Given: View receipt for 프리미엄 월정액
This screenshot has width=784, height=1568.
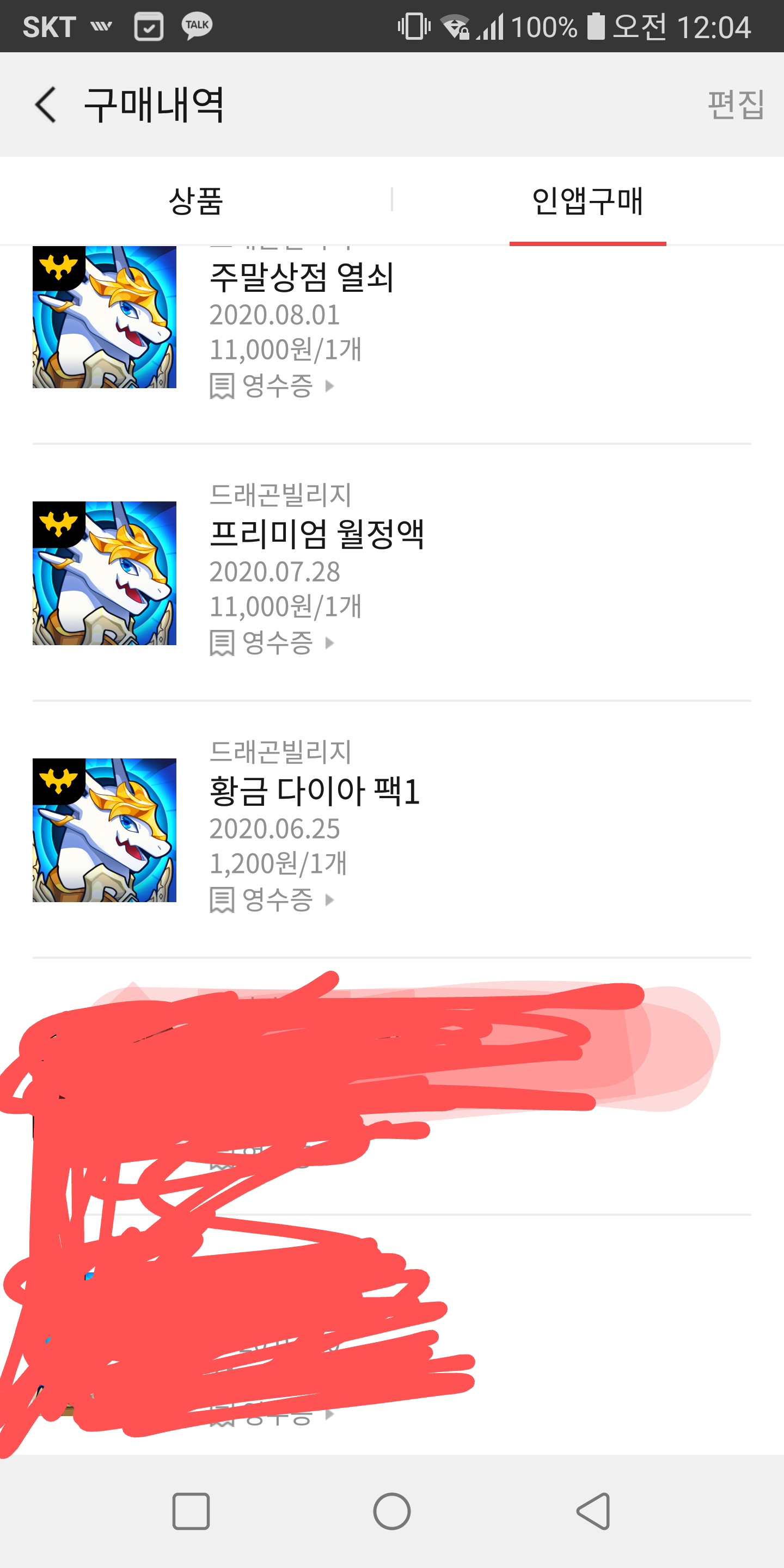Looking at the screenshot, I should tap(272, 643).
